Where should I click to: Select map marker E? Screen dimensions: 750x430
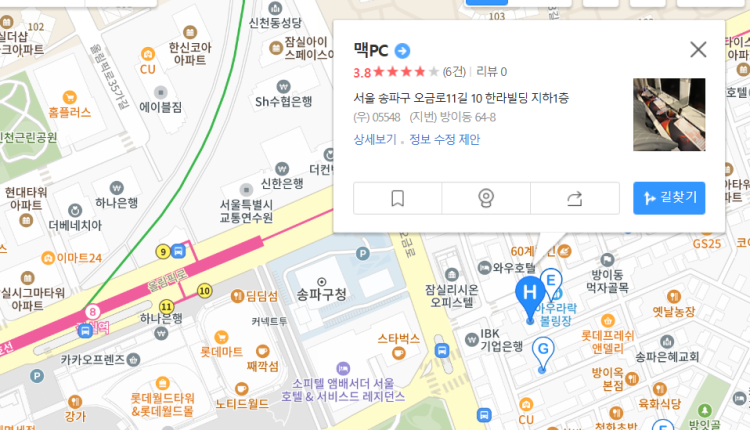pos(550,281)
